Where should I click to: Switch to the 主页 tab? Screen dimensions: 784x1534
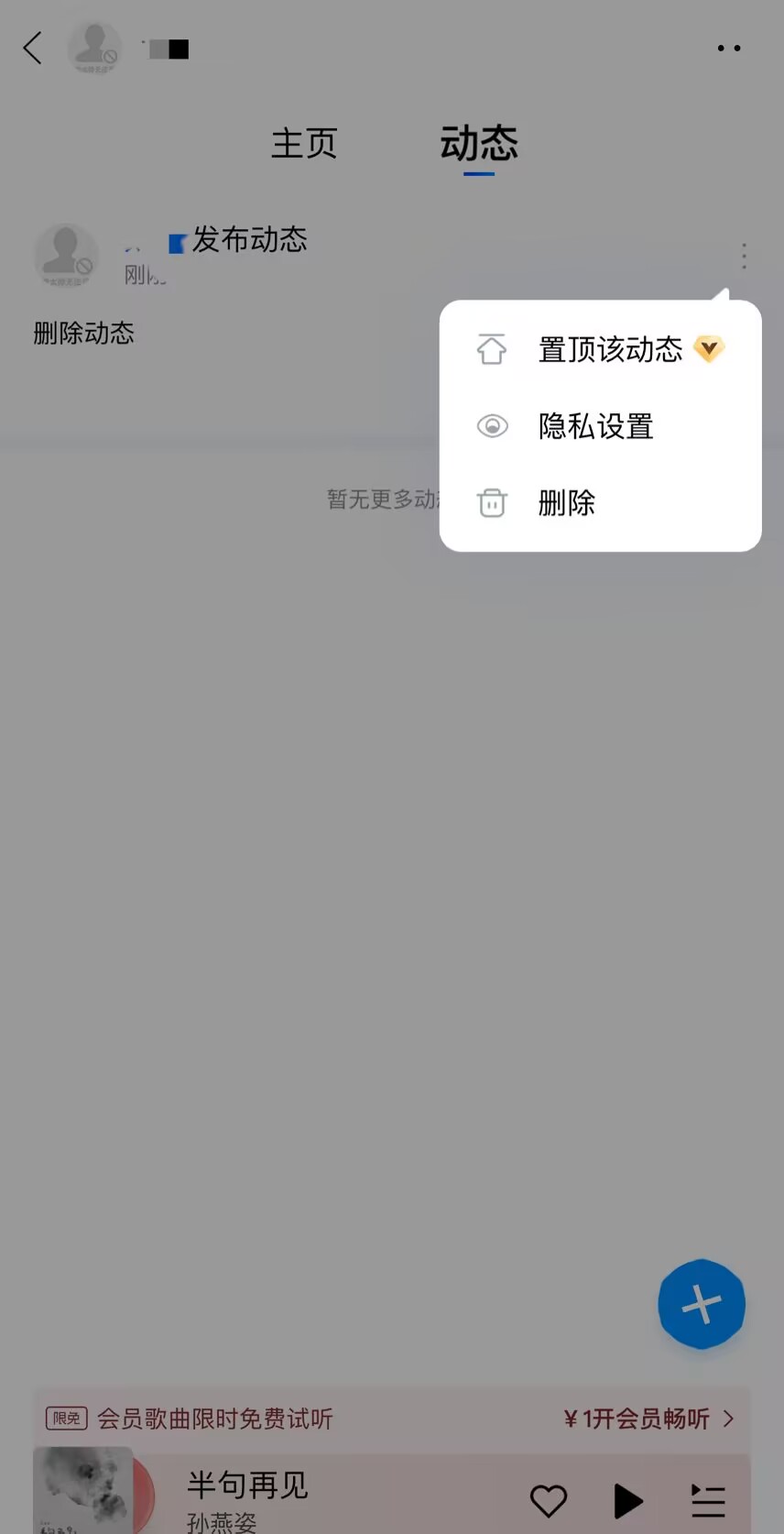point(304,144)
